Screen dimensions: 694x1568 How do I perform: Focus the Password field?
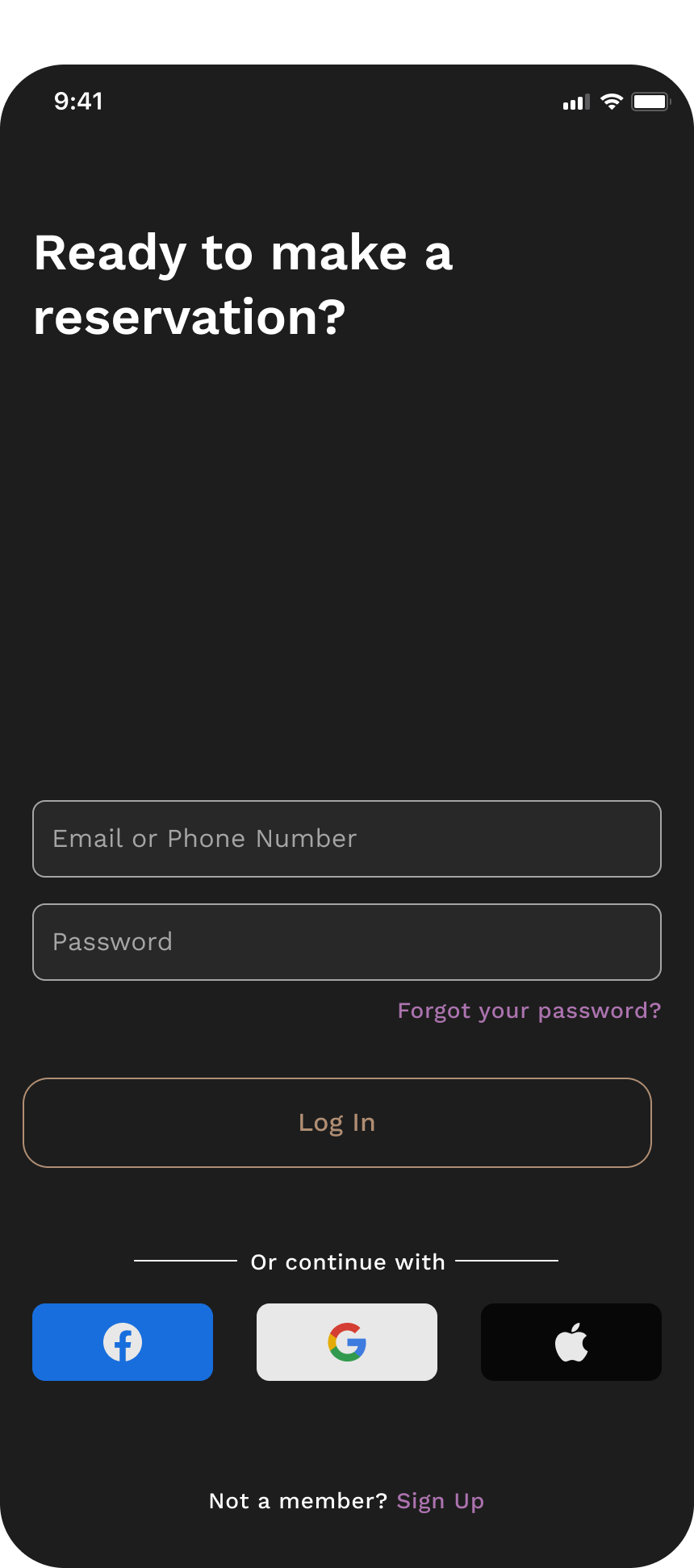pyautogui.click(x=347, y=942)
